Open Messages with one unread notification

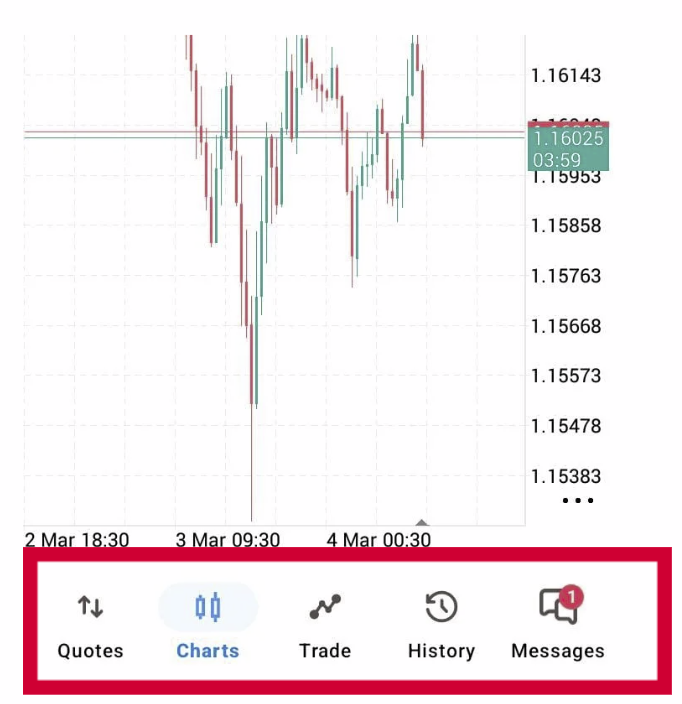pyautogui.click(x=558, y=624)
